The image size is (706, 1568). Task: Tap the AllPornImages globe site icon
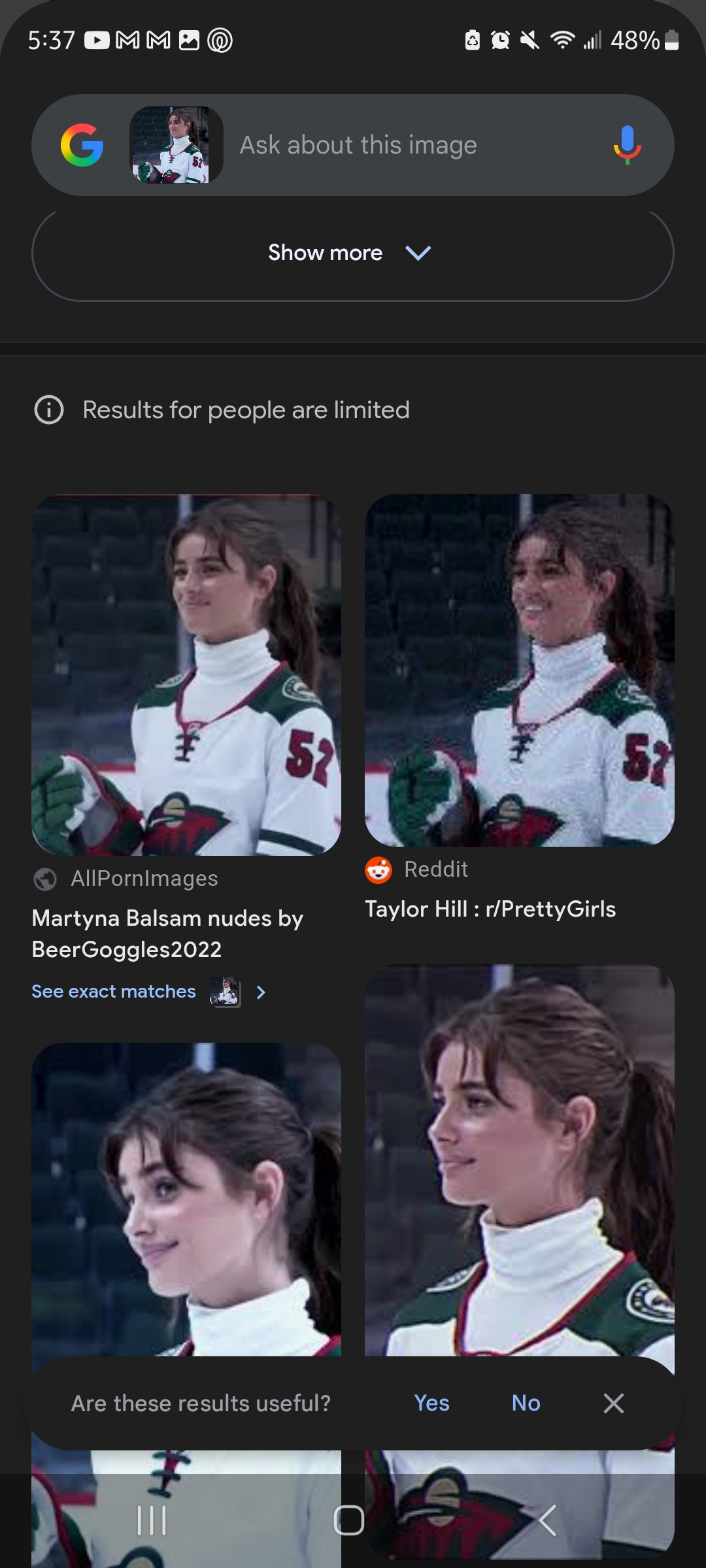(44, 879)
